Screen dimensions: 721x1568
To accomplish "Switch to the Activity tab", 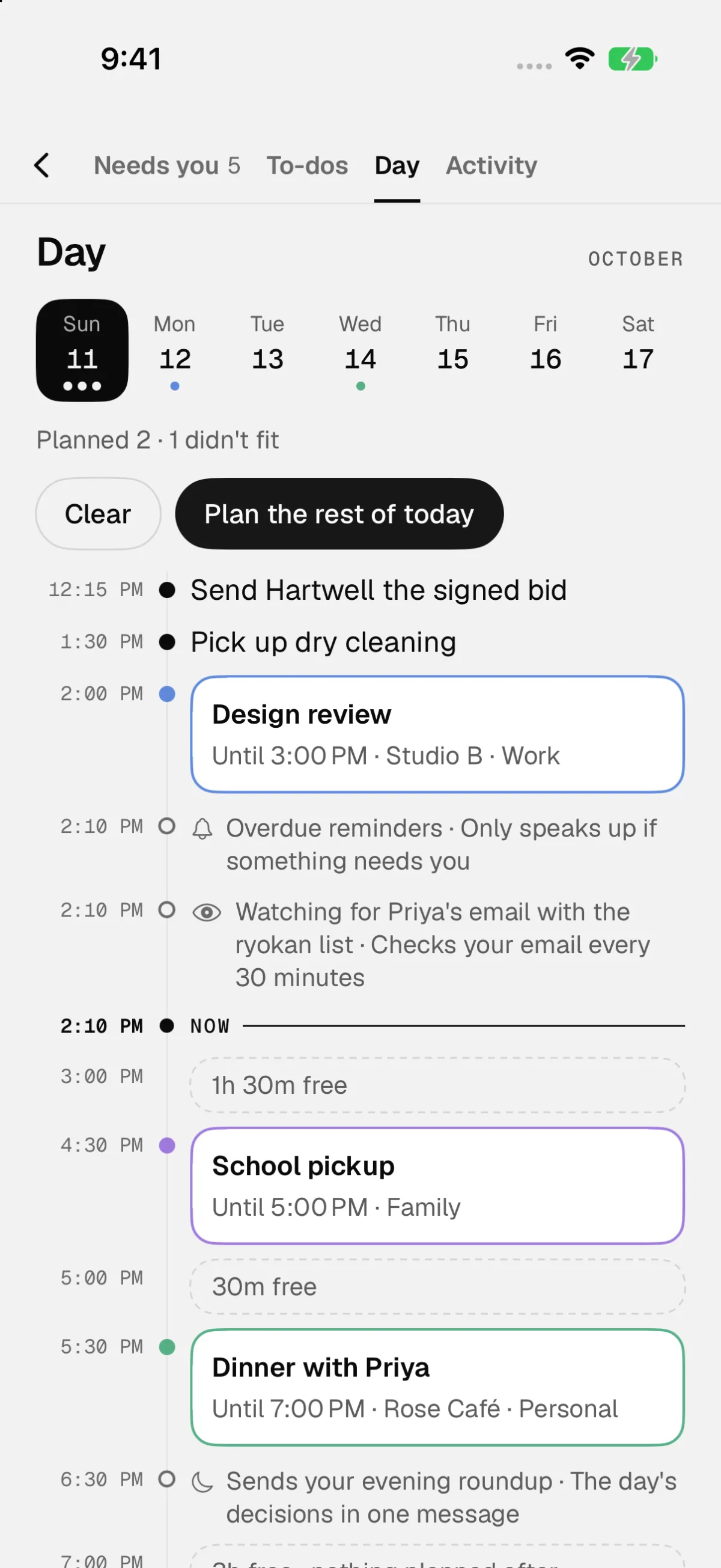I will (x=491, y=165).
